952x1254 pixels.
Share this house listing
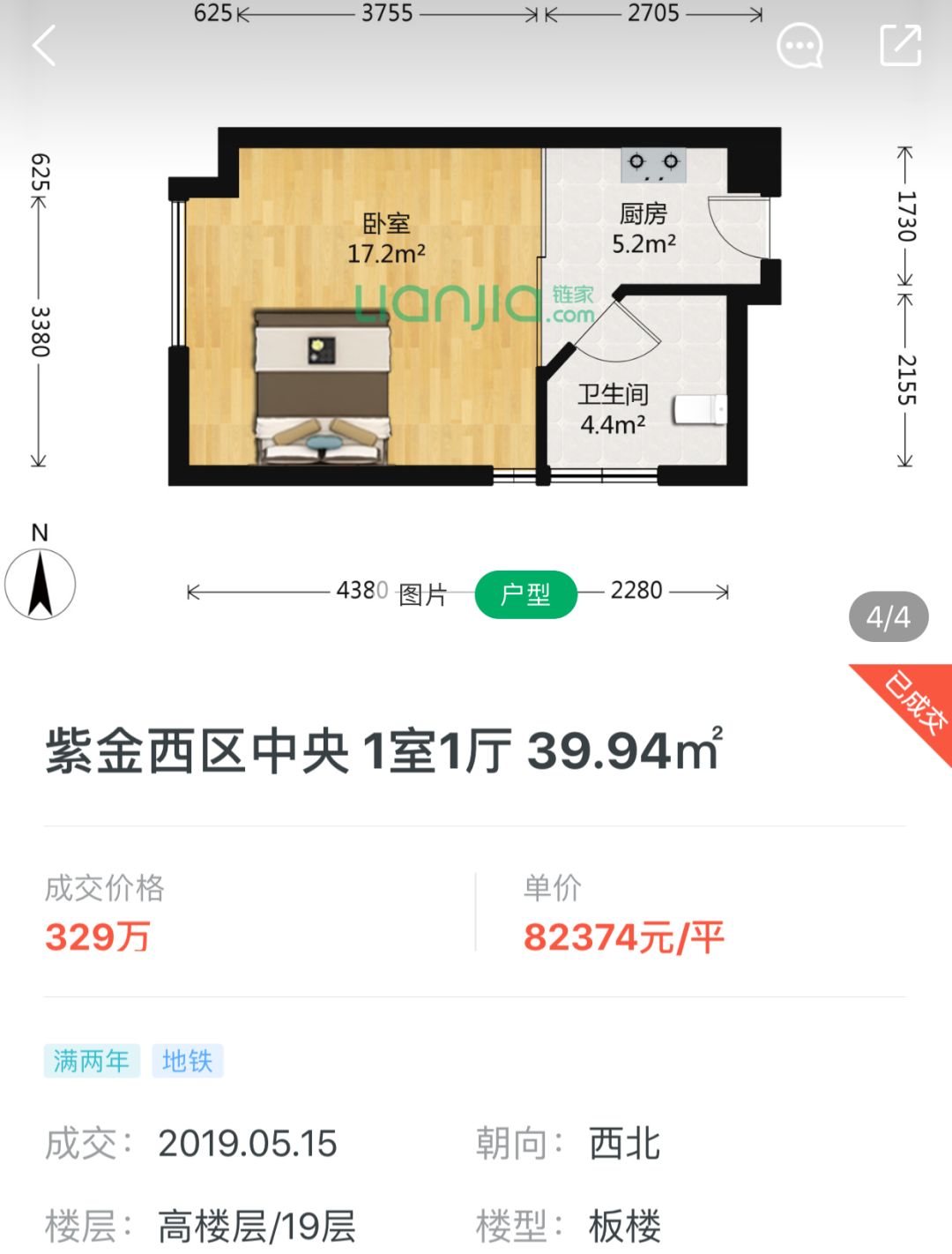(900, 46)
